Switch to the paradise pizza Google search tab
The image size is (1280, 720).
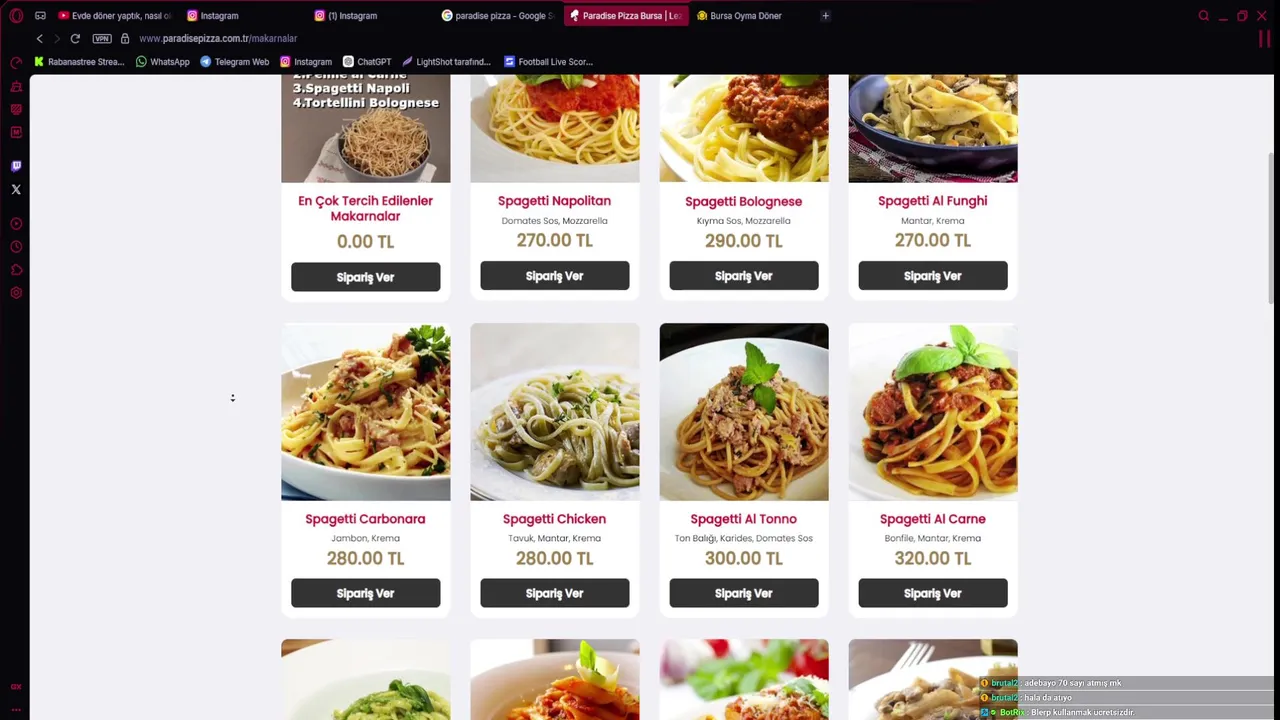point(499,16)
